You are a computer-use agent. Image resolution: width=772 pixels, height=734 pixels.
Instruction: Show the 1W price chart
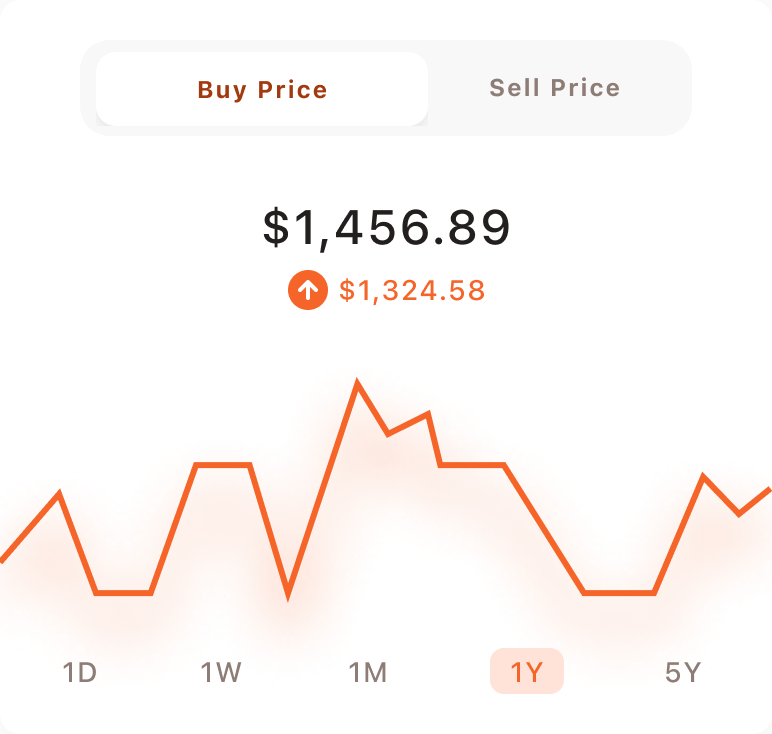[x=221, y=672]
